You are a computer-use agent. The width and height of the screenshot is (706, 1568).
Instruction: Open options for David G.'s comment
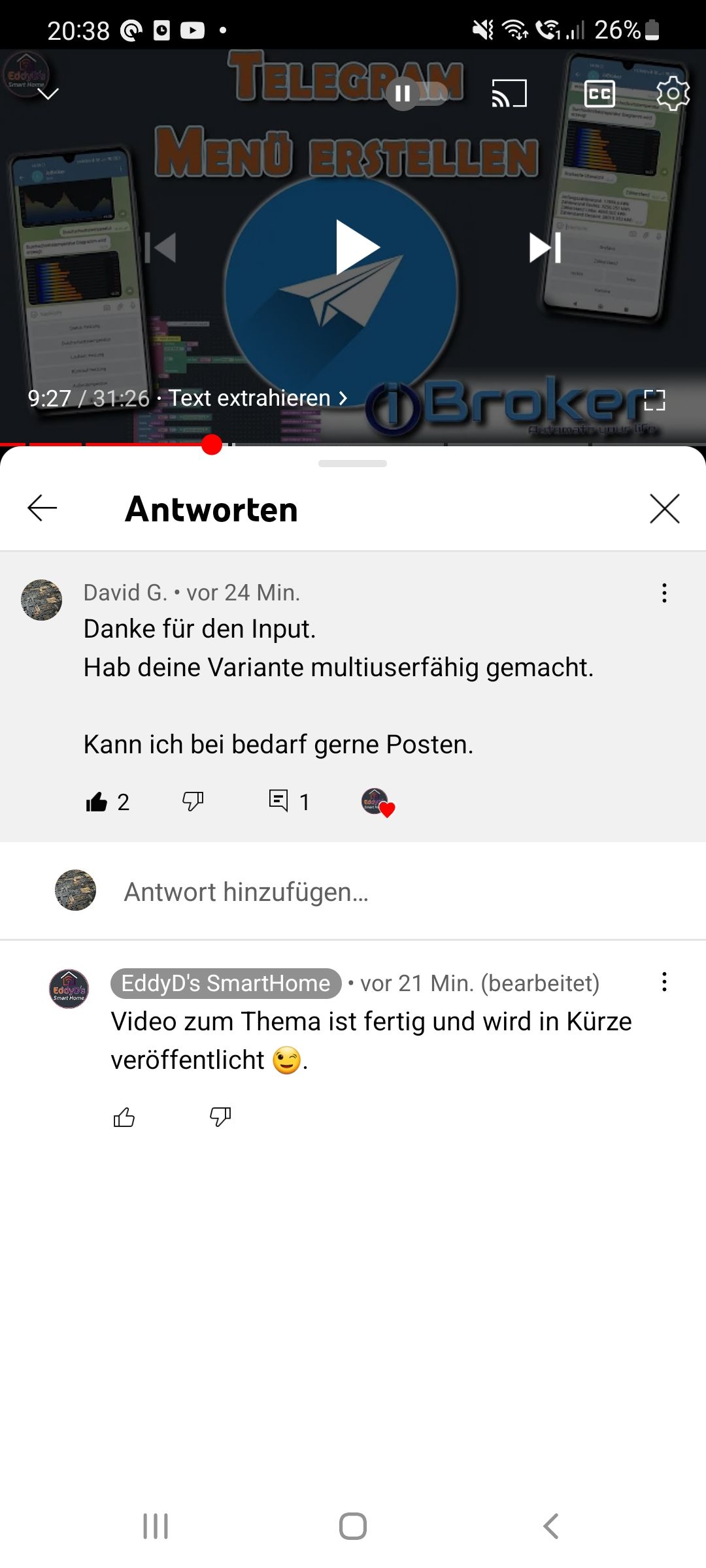coord(664,593)
